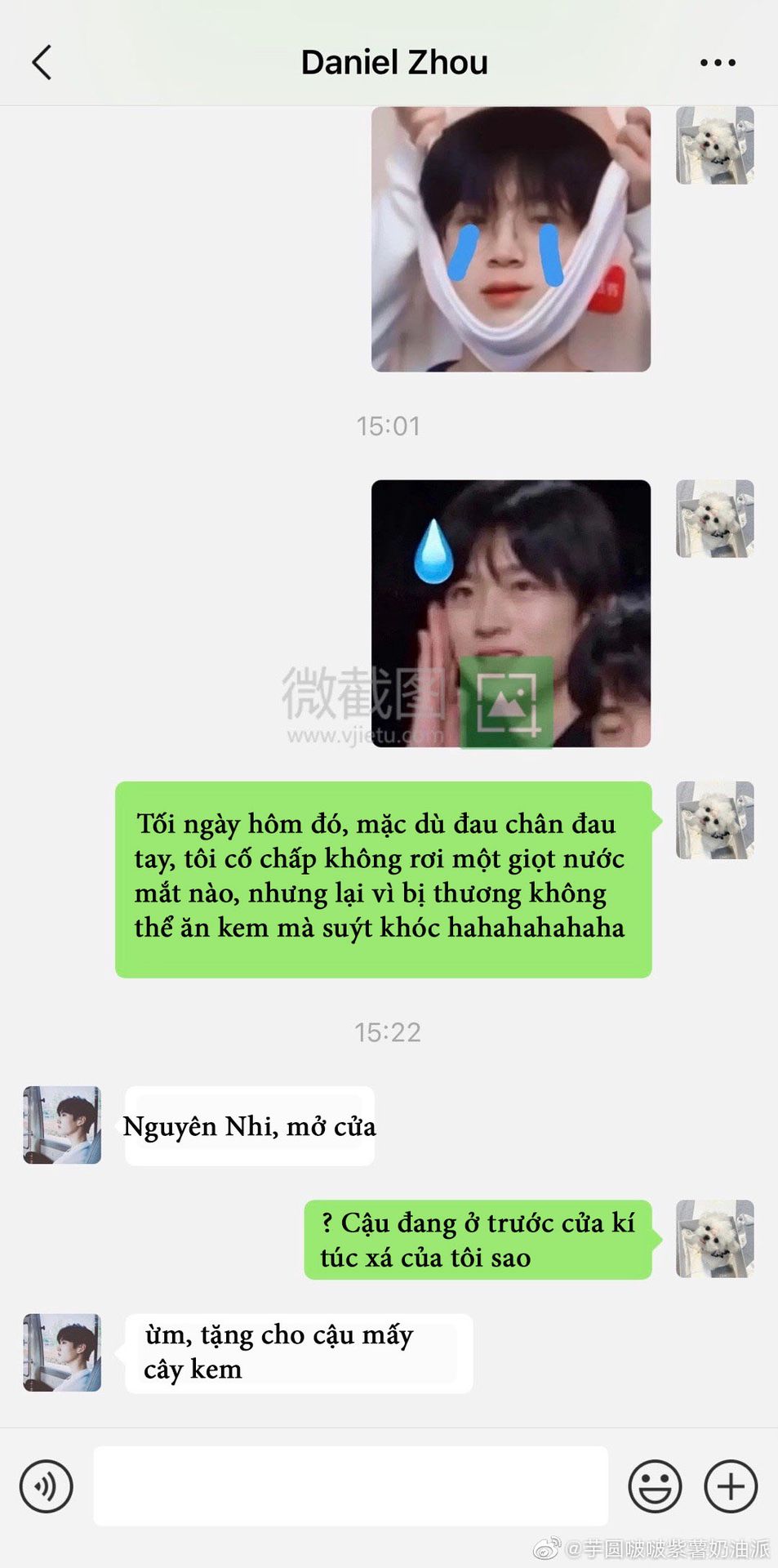778x1568 pixels.
Task: Go back from Daniel Zhou chat
Action: point(42,63)
